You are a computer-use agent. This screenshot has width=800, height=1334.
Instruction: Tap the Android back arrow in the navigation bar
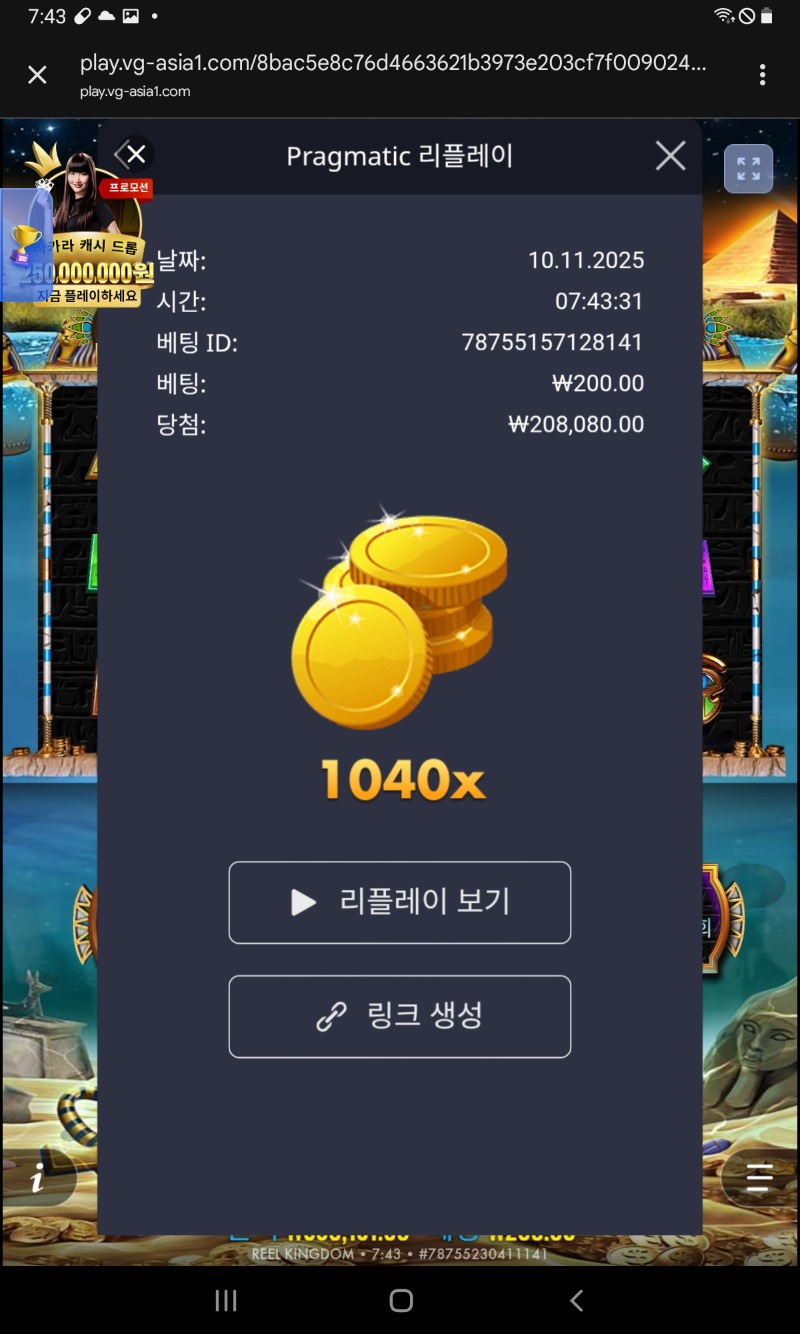576,1300
